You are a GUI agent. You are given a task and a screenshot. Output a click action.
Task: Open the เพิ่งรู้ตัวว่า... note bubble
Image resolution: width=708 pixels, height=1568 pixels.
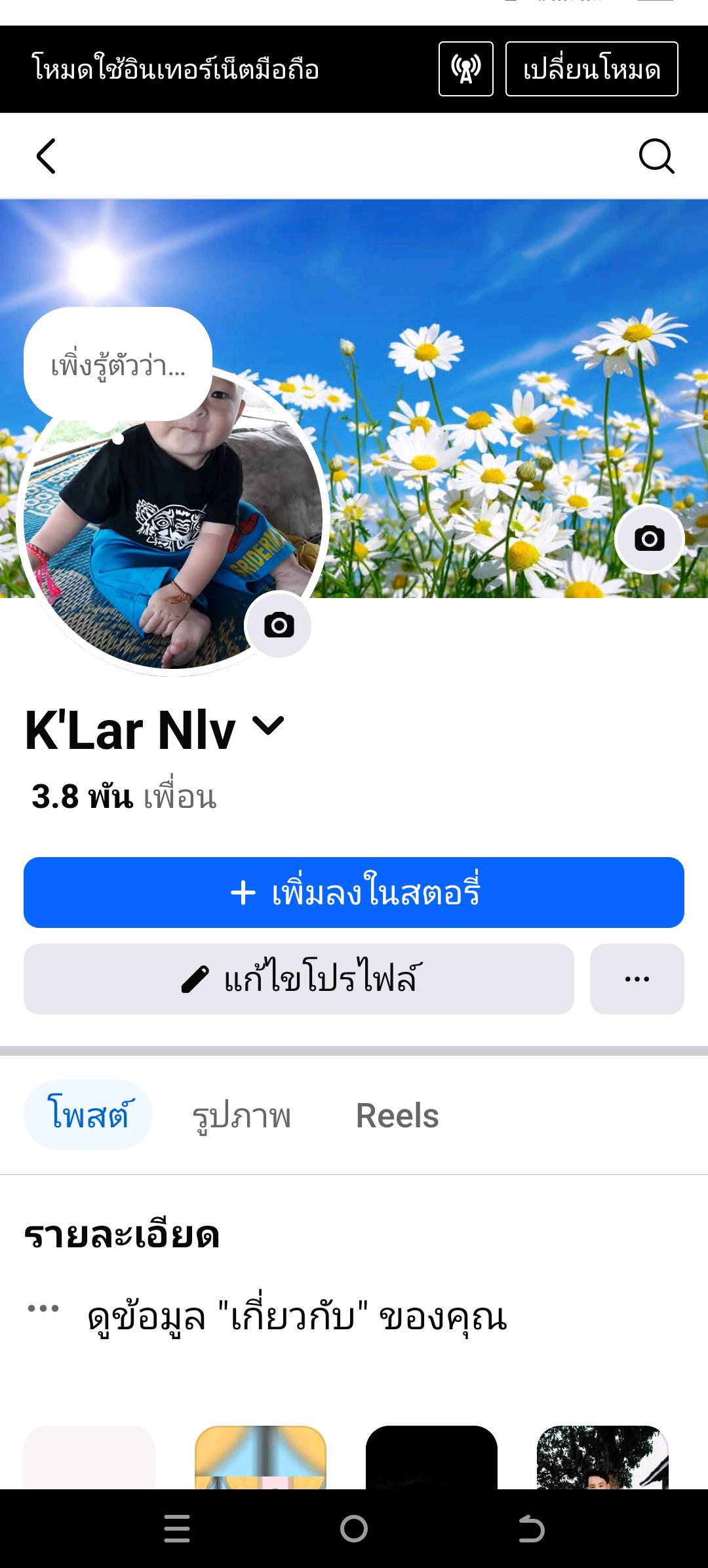click(118, 365)
